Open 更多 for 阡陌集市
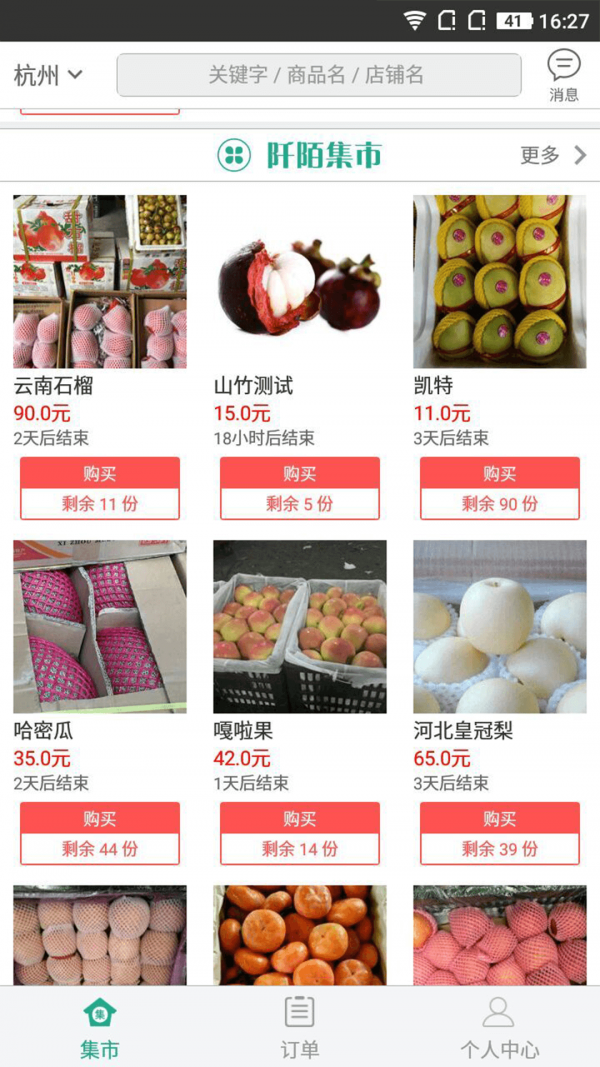Screen dimensions: 600x1067 point(553,155)
